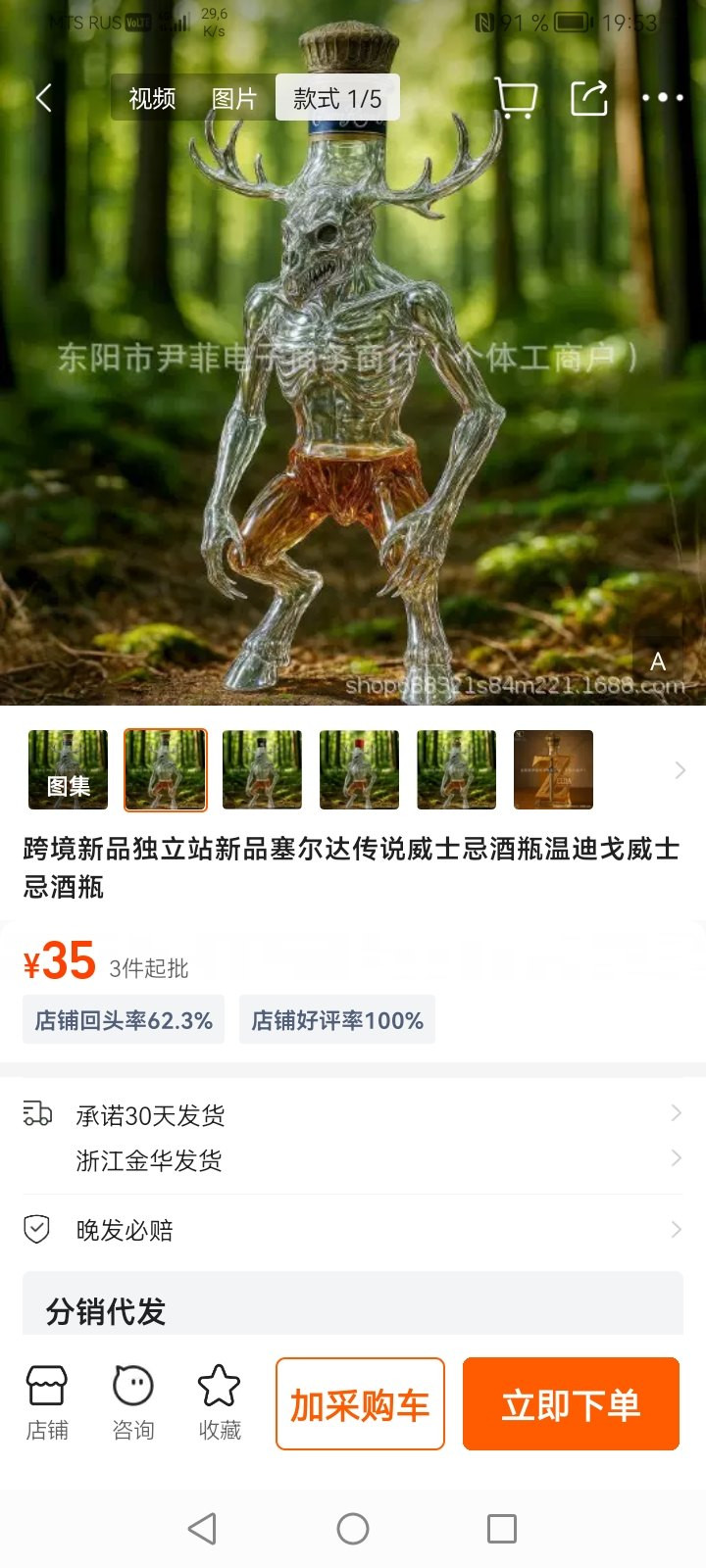Switch to the 图片 tab
Screen dimensions: 706x1568
234,98
